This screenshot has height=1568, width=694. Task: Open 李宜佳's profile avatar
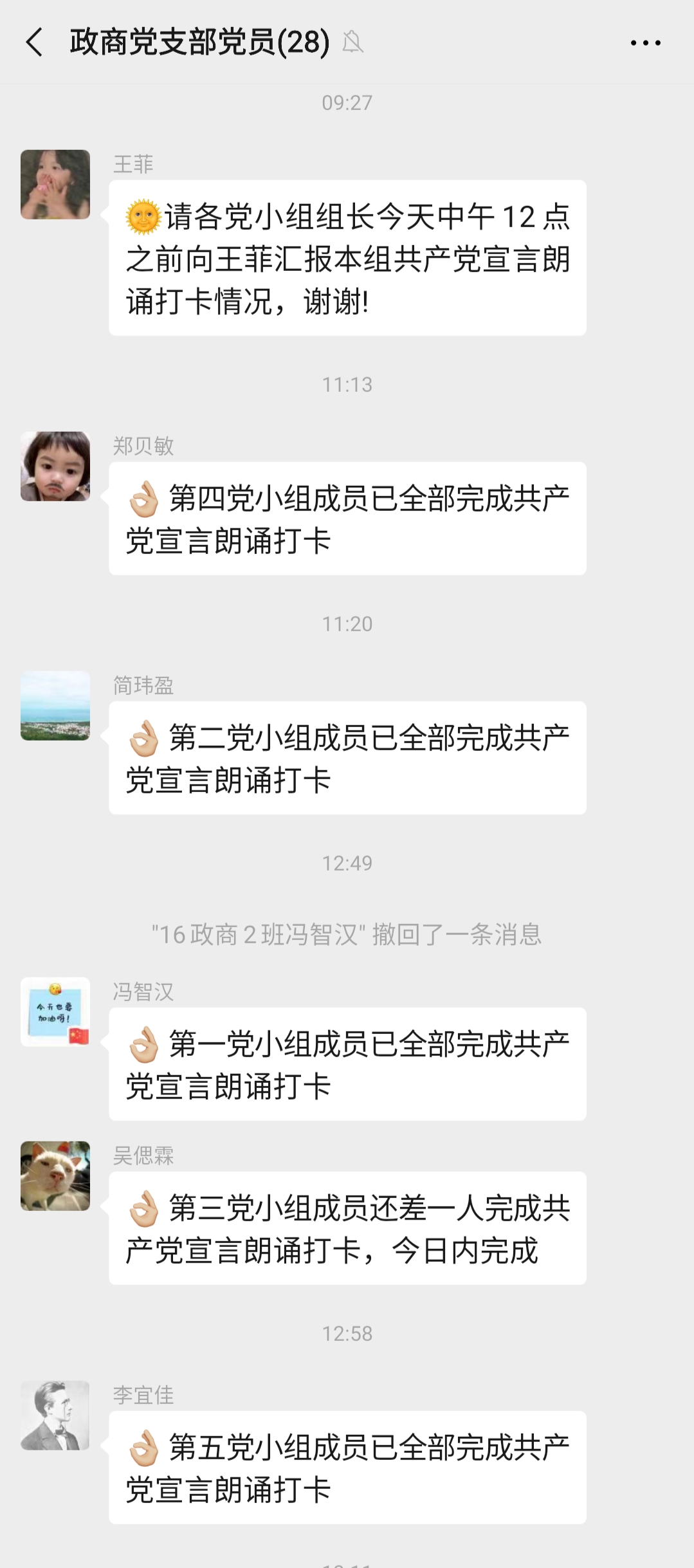pos(55,1416)
